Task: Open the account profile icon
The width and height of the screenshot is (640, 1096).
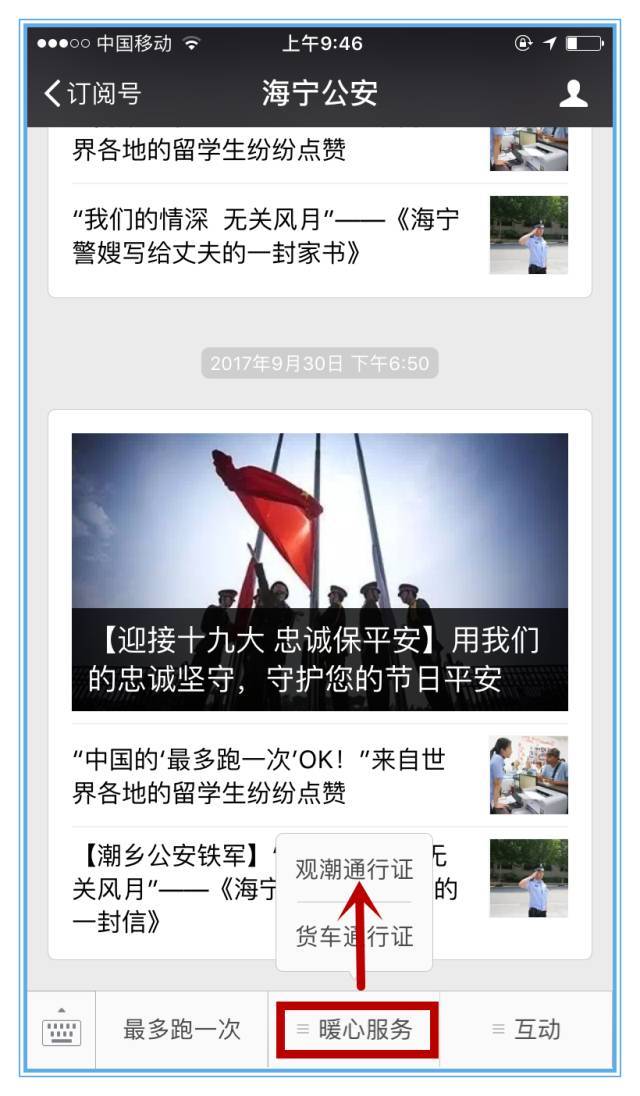Action: click(573, 95)
